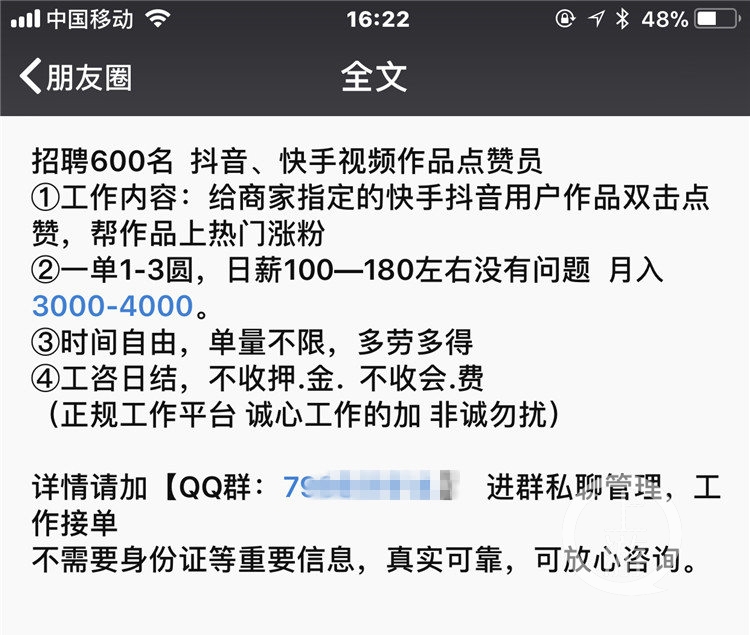The width and height of the screenshot is (750, 635).
Task: Go back to 朋友圈
Action: 76,77
